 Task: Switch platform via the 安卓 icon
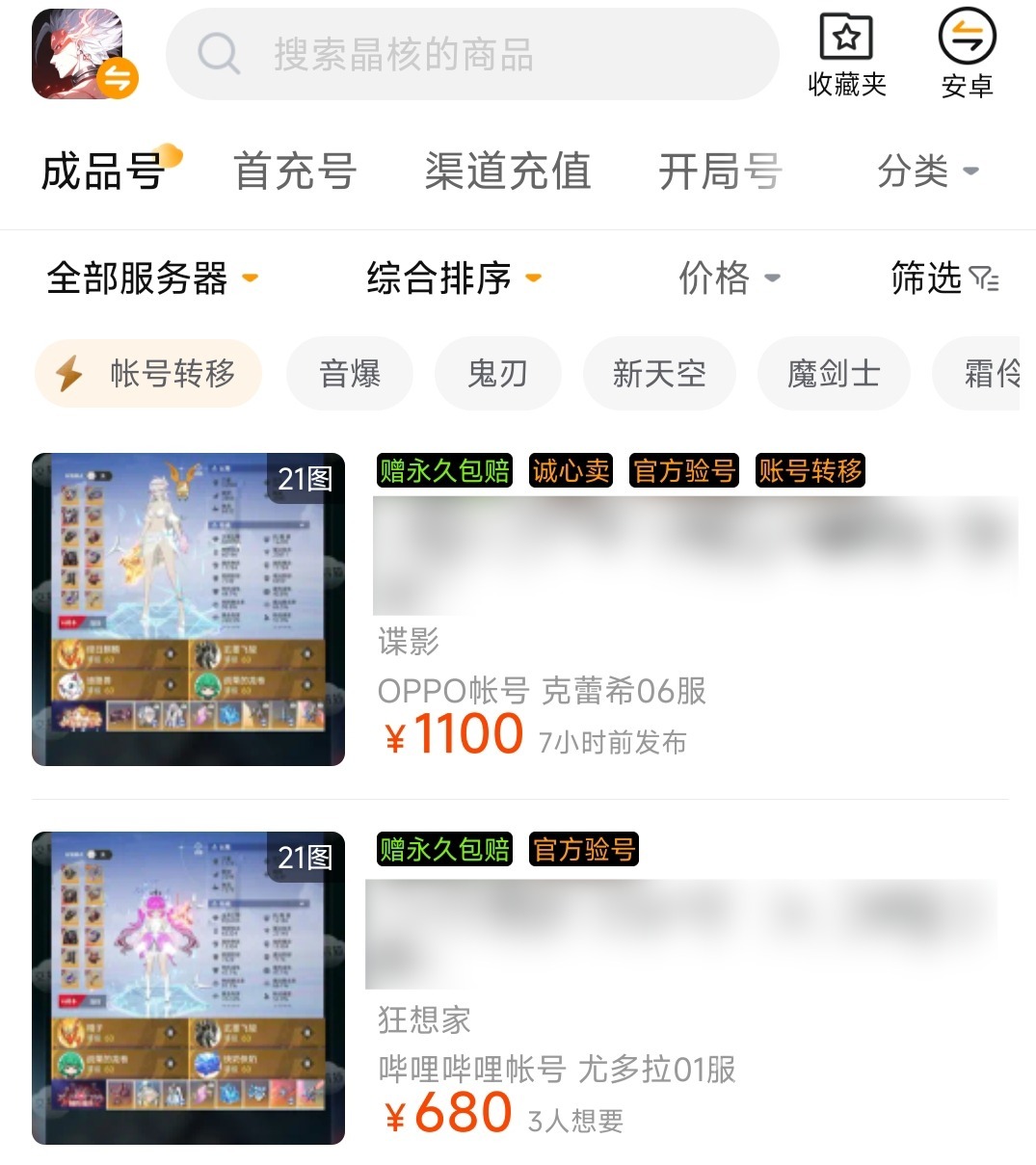point(967,54)
